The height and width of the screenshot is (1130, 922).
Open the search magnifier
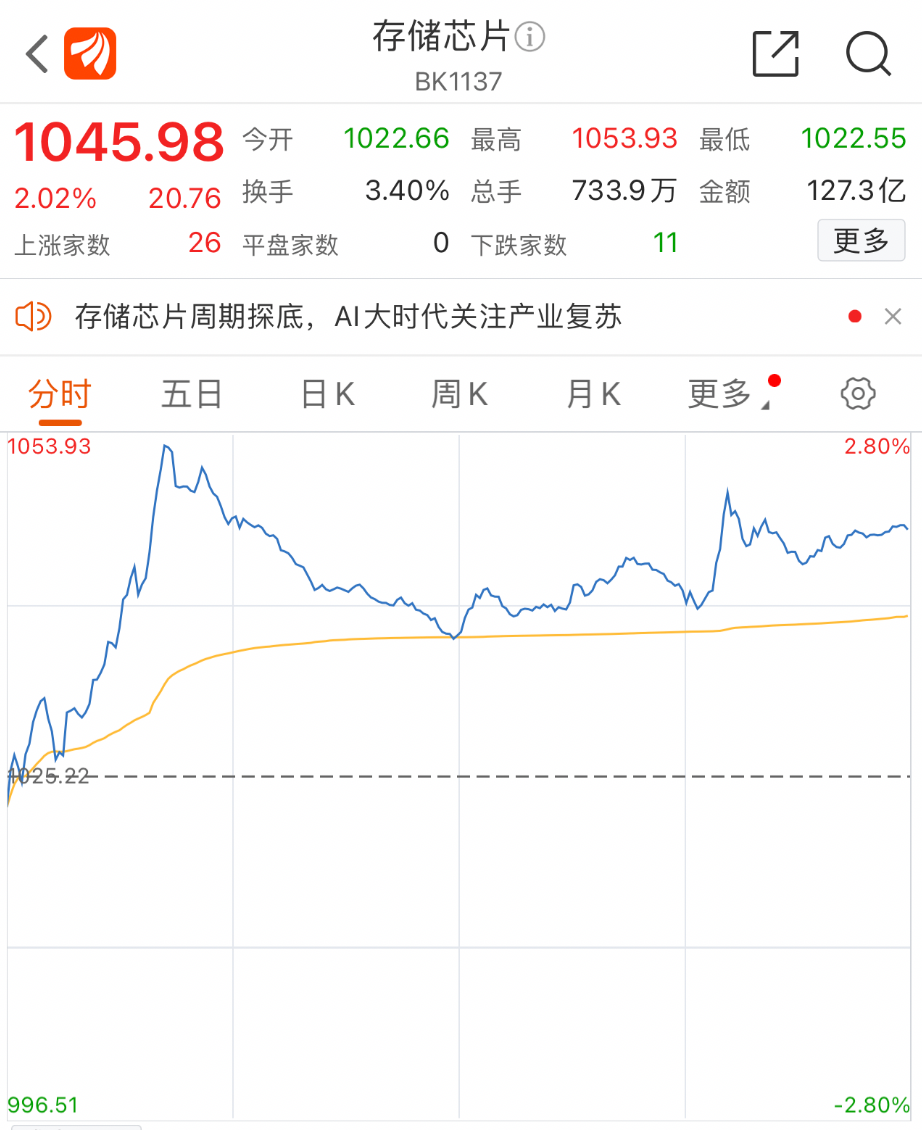click(867, 54)
